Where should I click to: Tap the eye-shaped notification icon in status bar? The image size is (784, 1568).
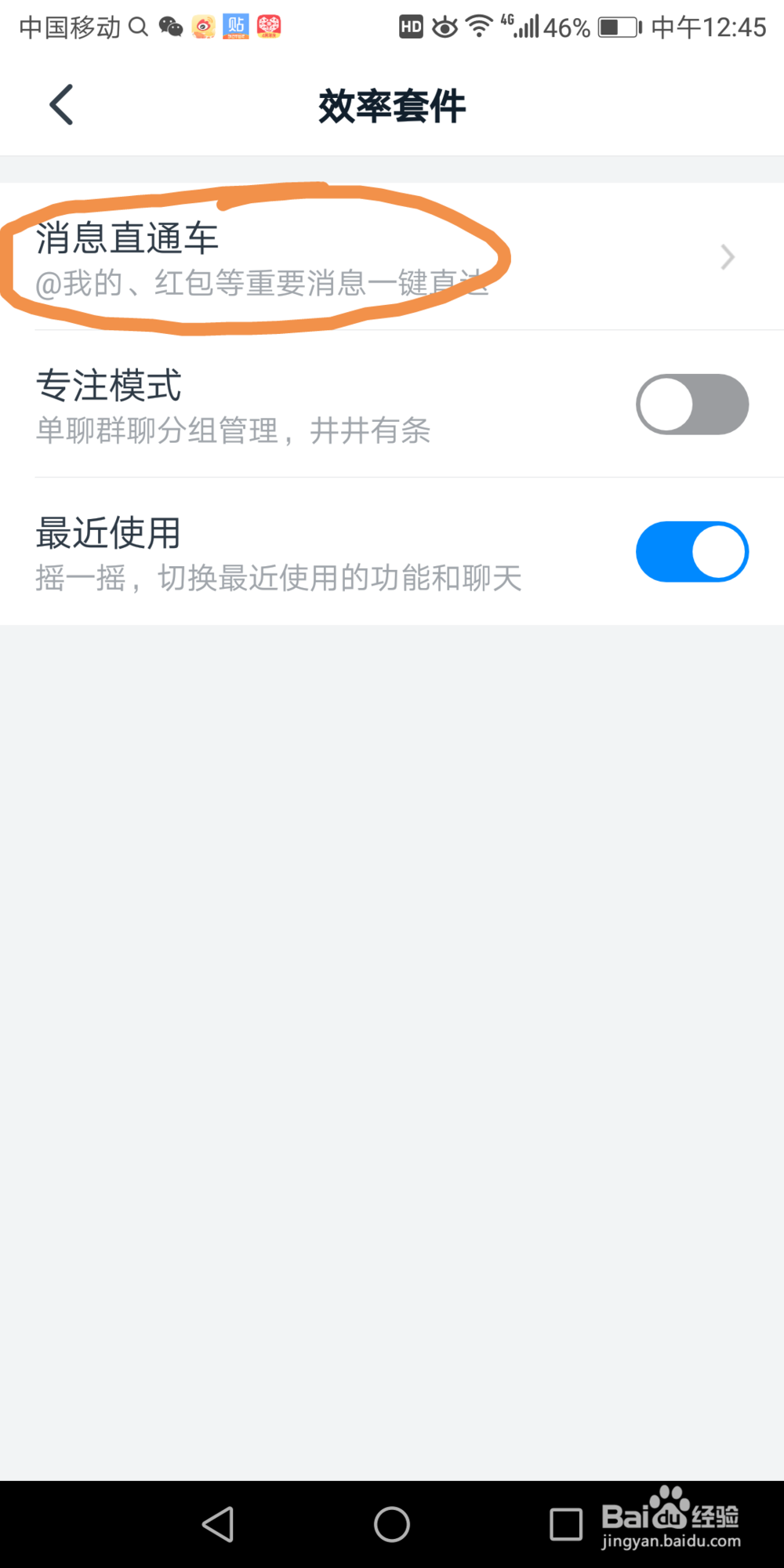pos(444,26)
